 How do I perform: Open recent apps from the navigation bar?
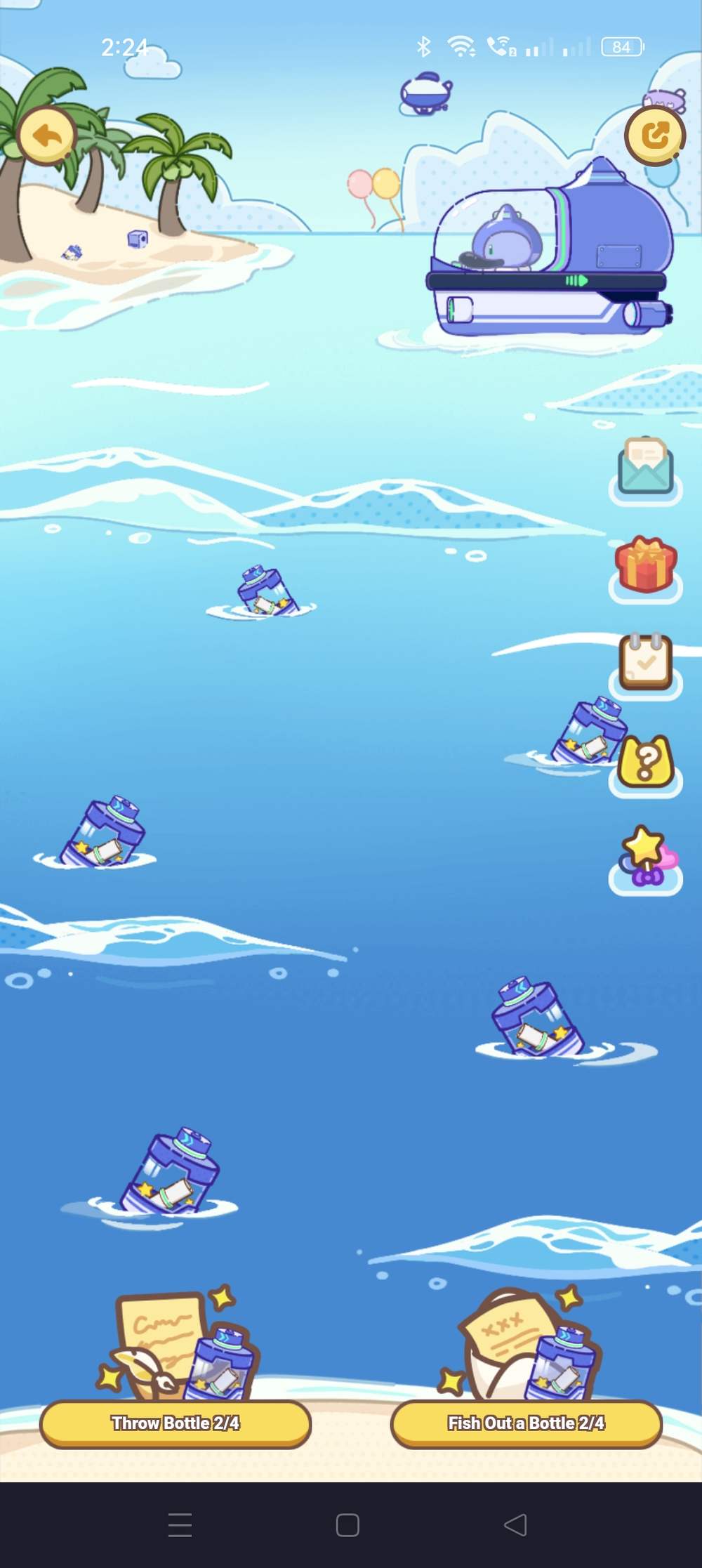tap(180, 1524)
